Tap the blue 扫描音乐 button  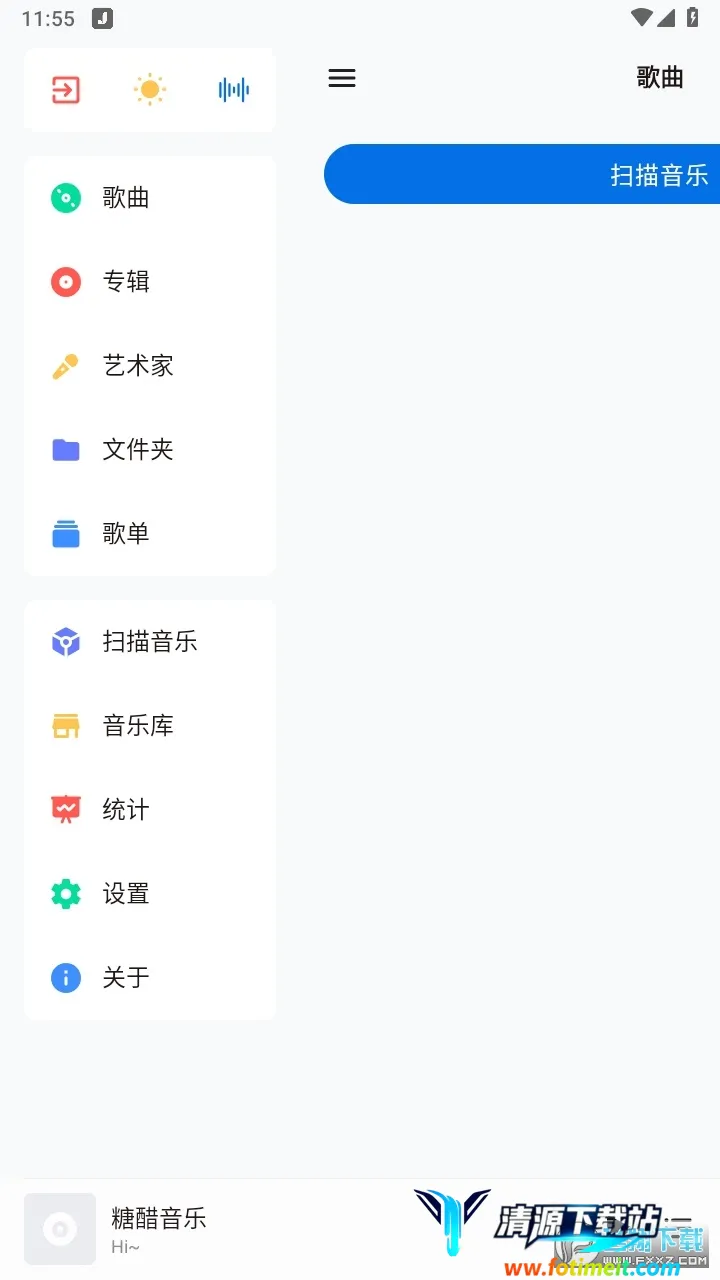point(522,175)
